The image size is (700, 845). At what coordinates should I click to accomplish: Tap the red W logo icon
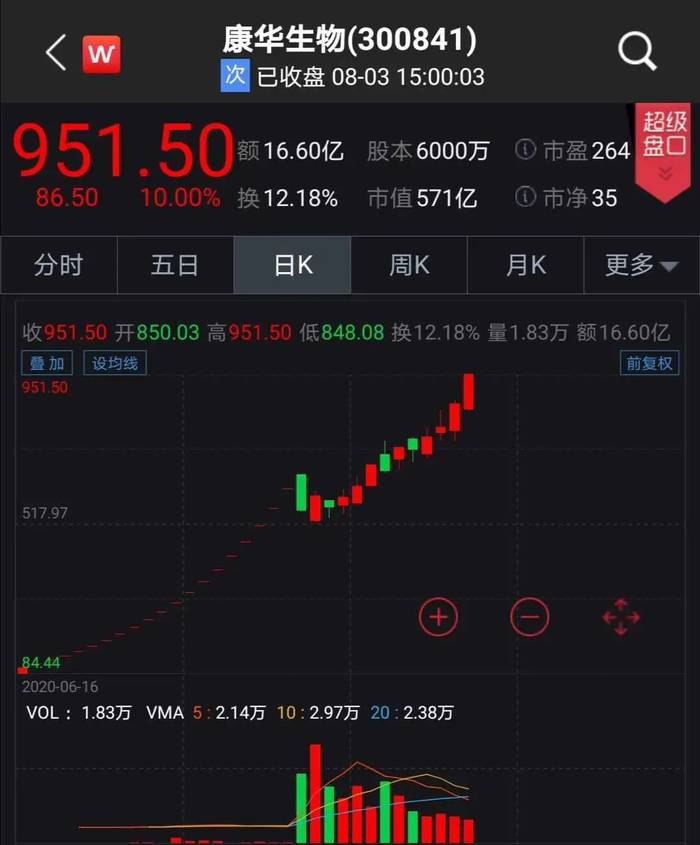101,53
